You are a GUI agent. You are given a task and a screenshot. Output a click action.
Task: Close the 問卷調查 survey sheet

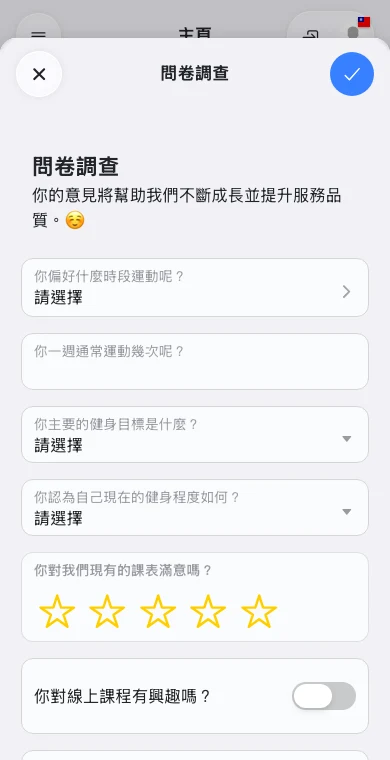[39, 74]
